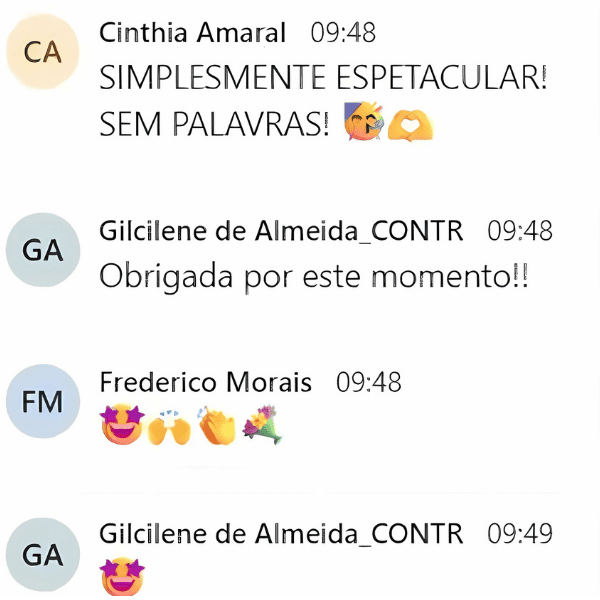Tap Gilcilene's GA avatar beside the 09:48 message
The height and width of the screenshot is (600, 600).
42,250
